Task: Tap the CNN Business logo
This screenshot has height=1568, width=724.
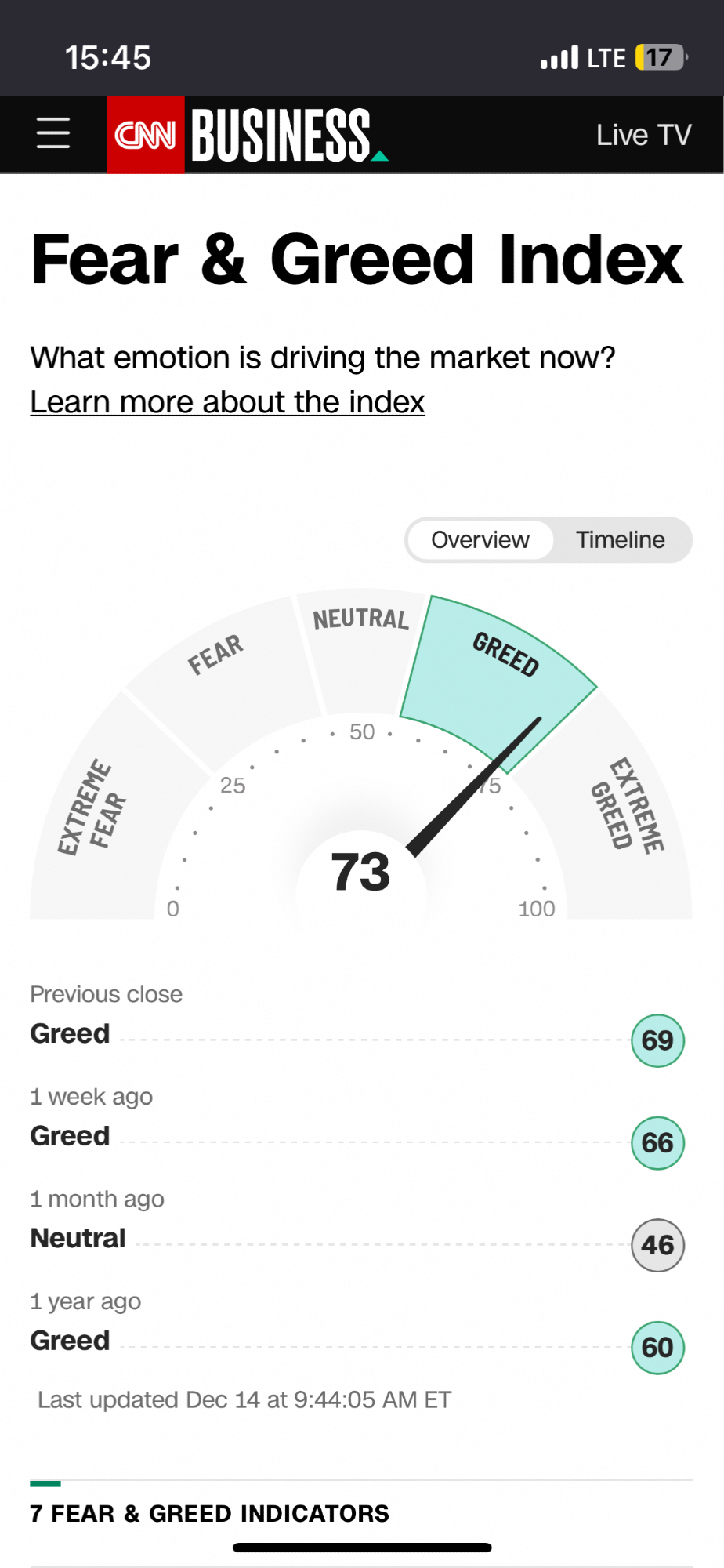Action: pos(247,135)
